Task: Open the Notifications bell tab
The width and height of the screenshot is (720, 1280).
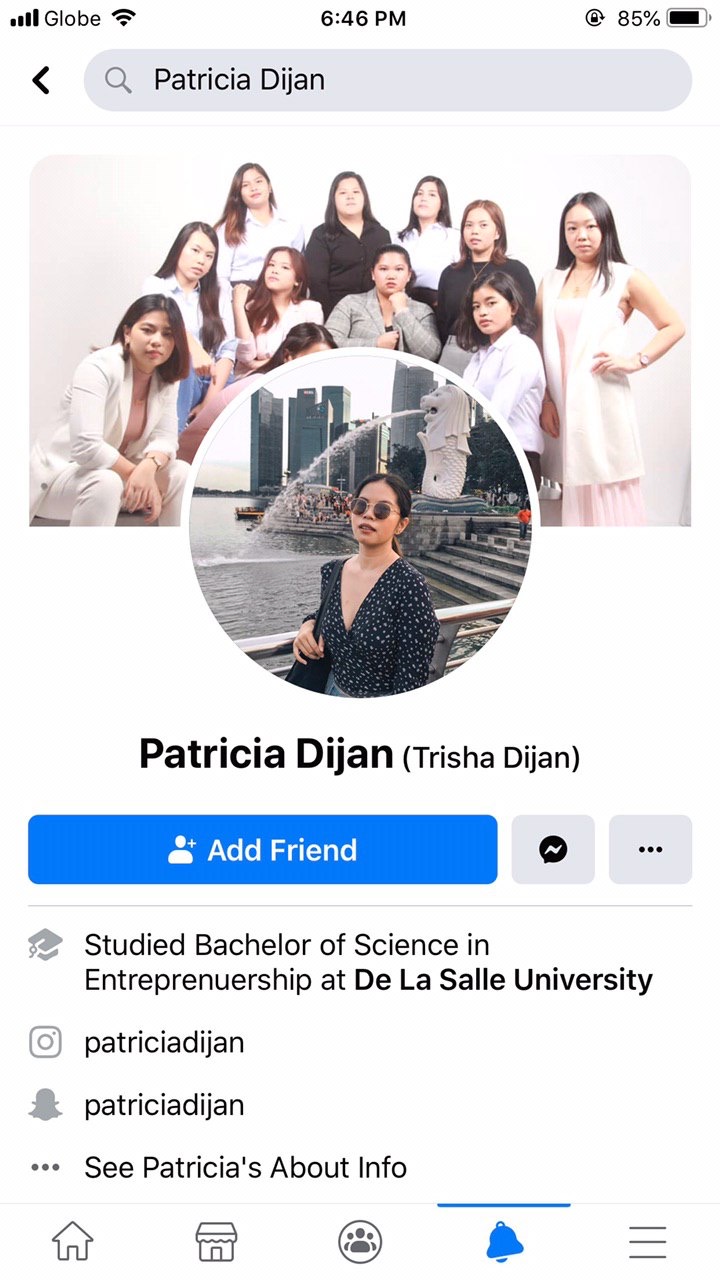Action: (504, 1241)
